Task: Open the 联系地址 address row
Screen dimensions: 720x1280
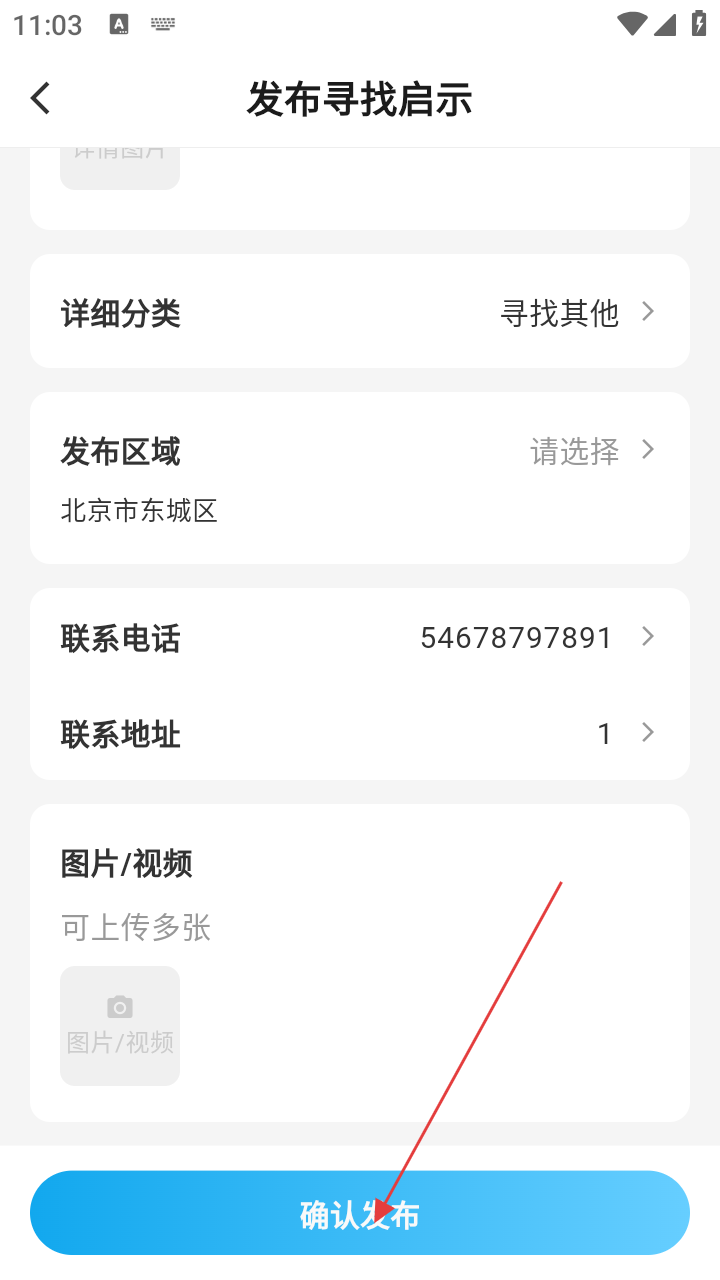Action: point(360,733)
